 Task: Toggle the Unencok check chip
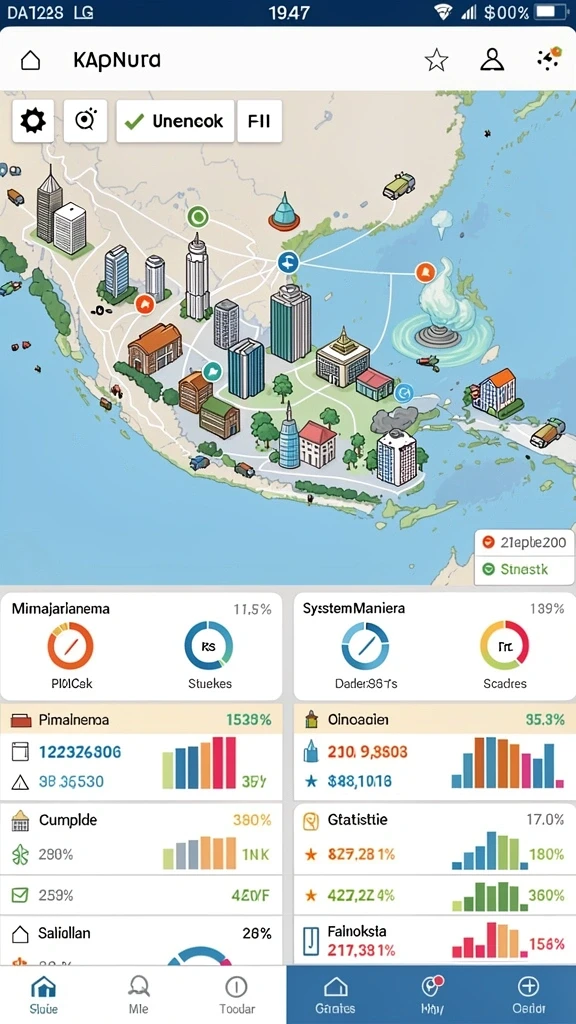tap(175, 121)
